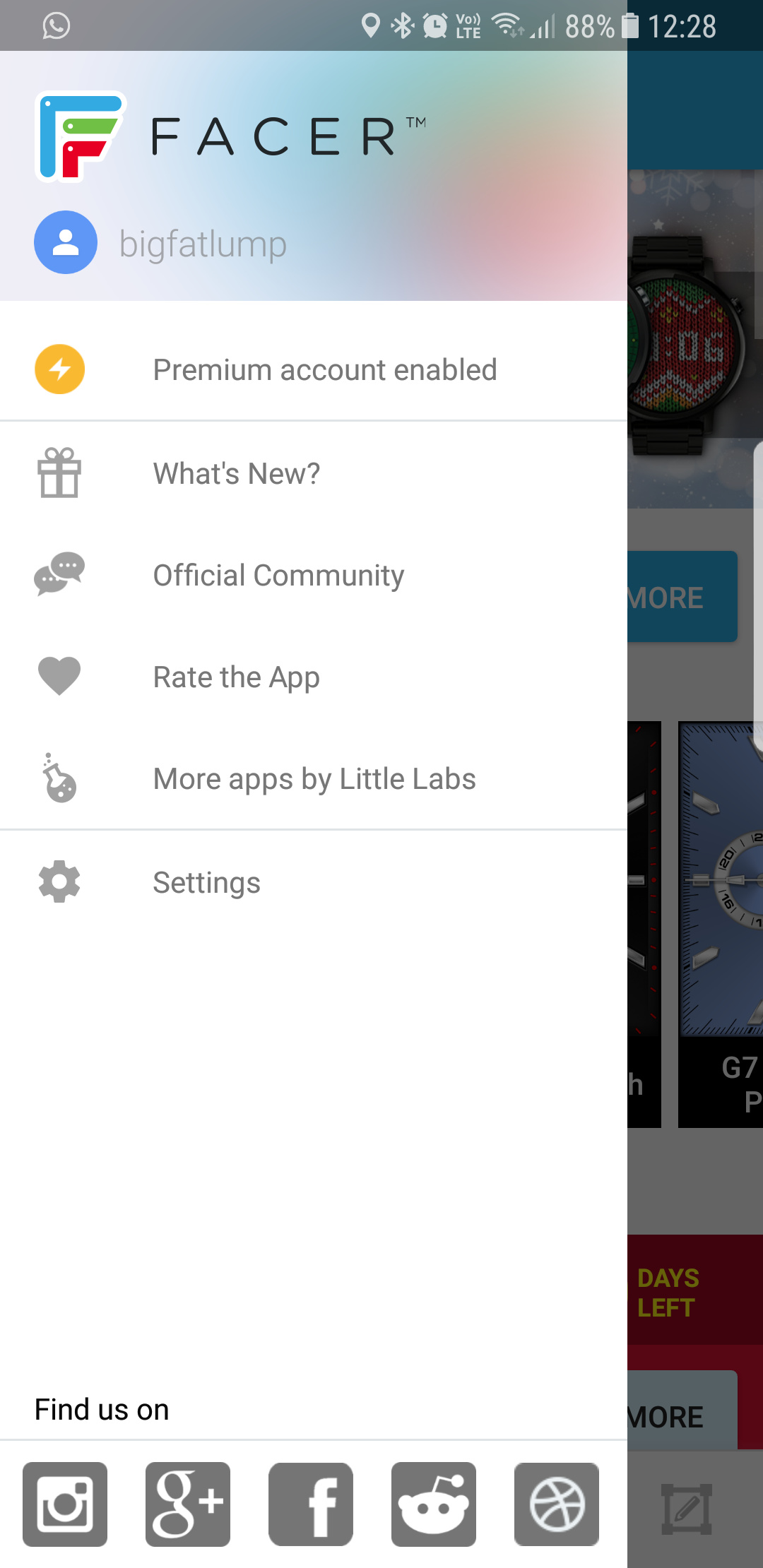Open Settings
Viewport: 763px width, 1568px height.
(314, 882)
